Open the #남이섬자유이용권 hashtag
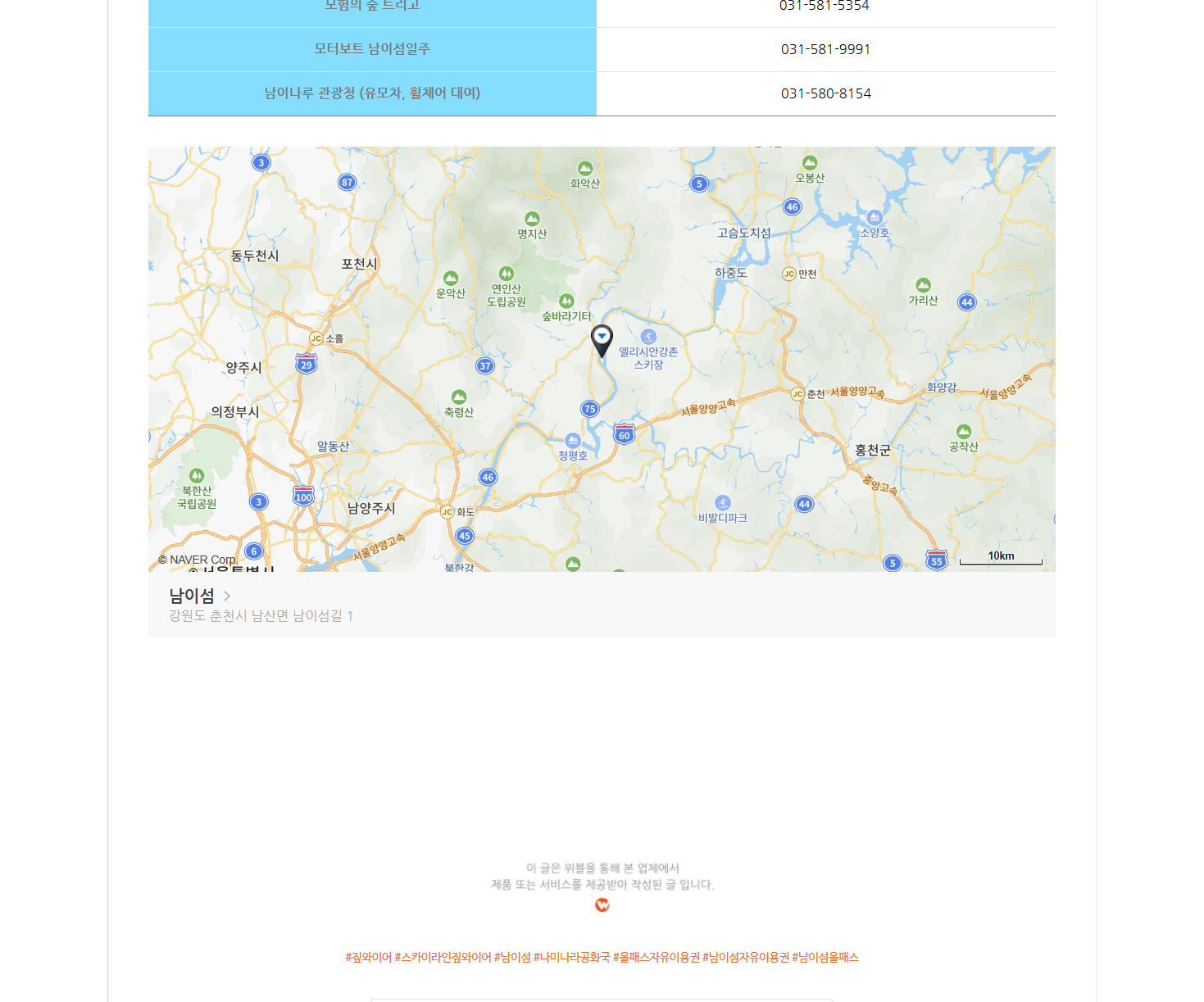 click(x=745, y=957)
